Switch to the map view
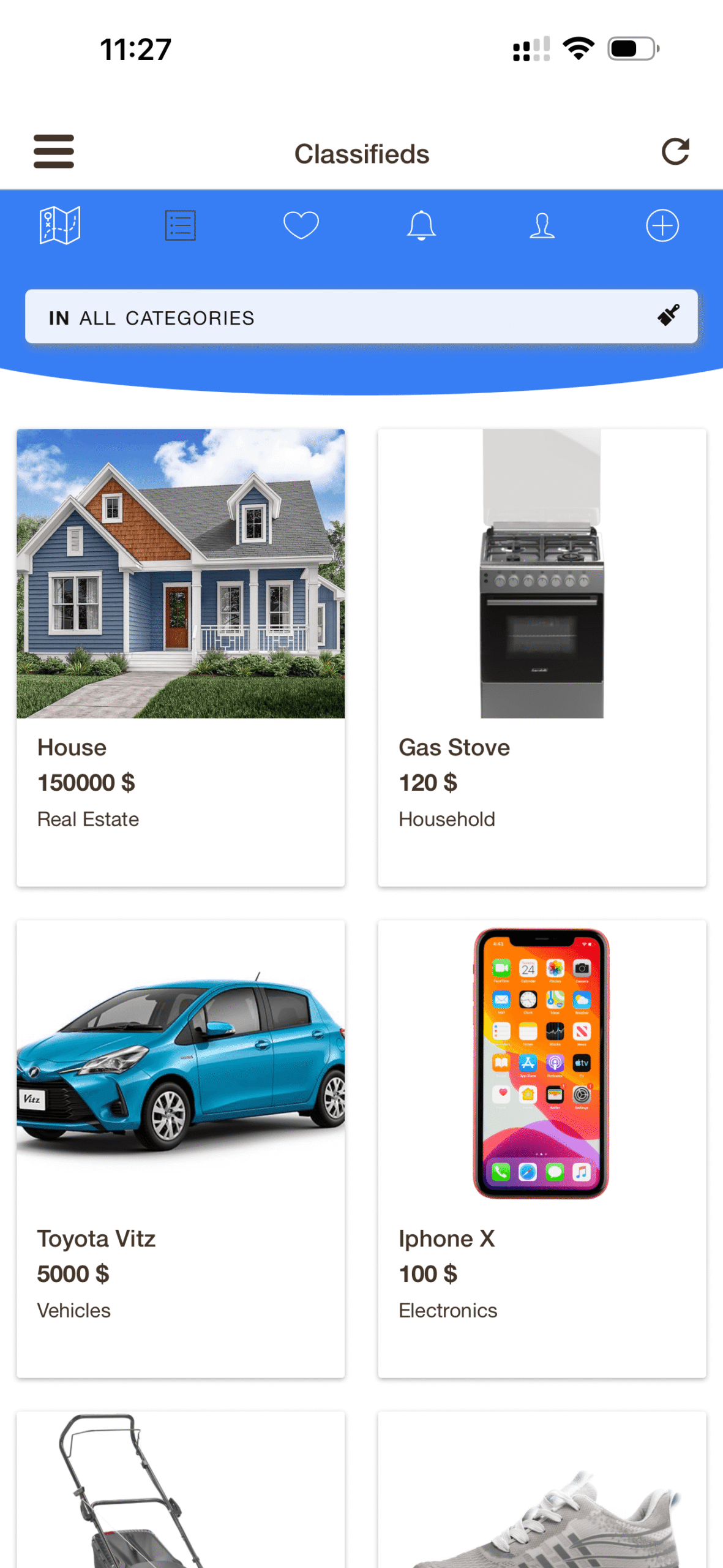This screenshot has height=1568, width=723. pyautogui.click(x=59, y=225)
